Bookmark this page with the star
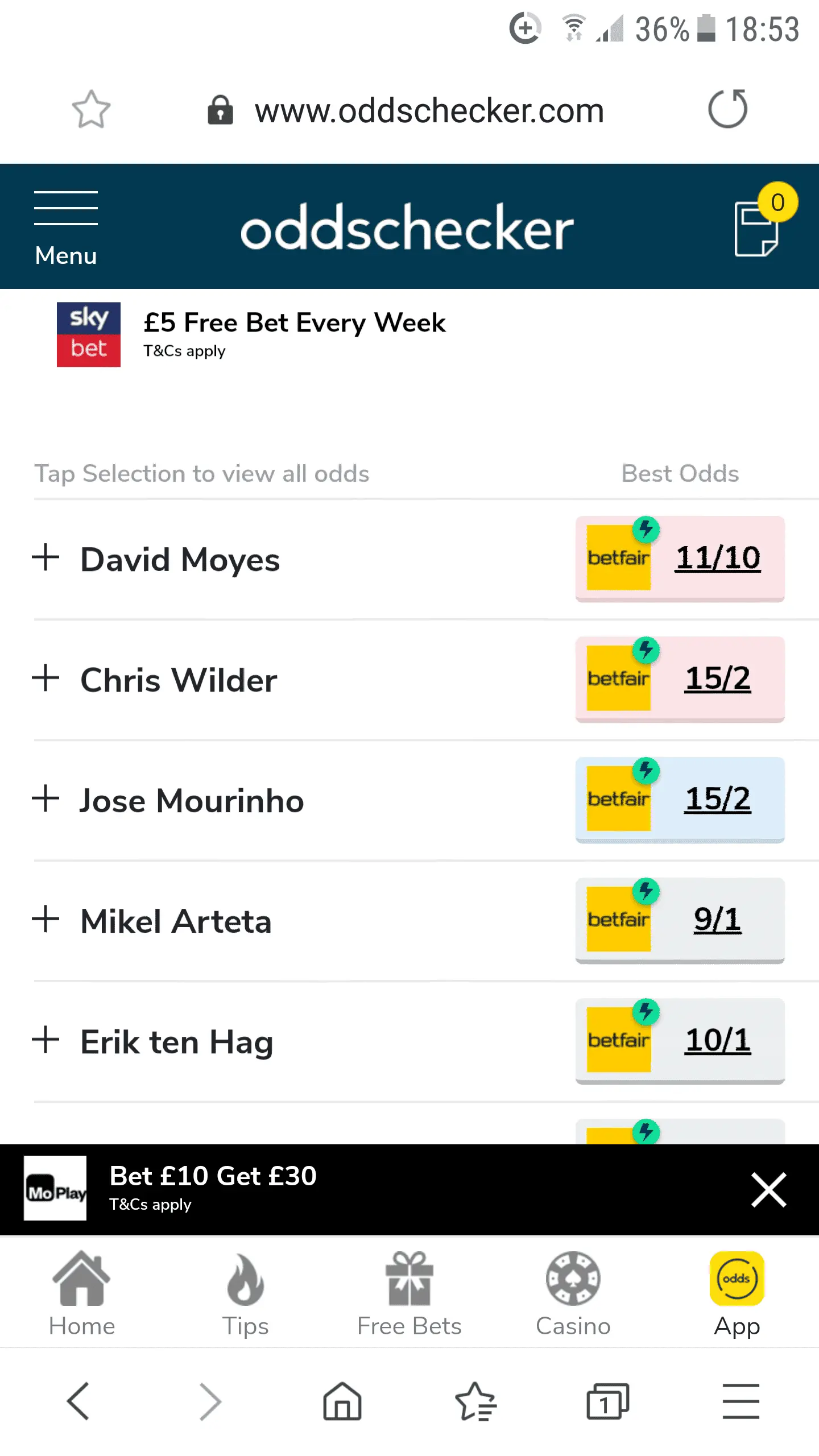 click(x=91, y=109)
